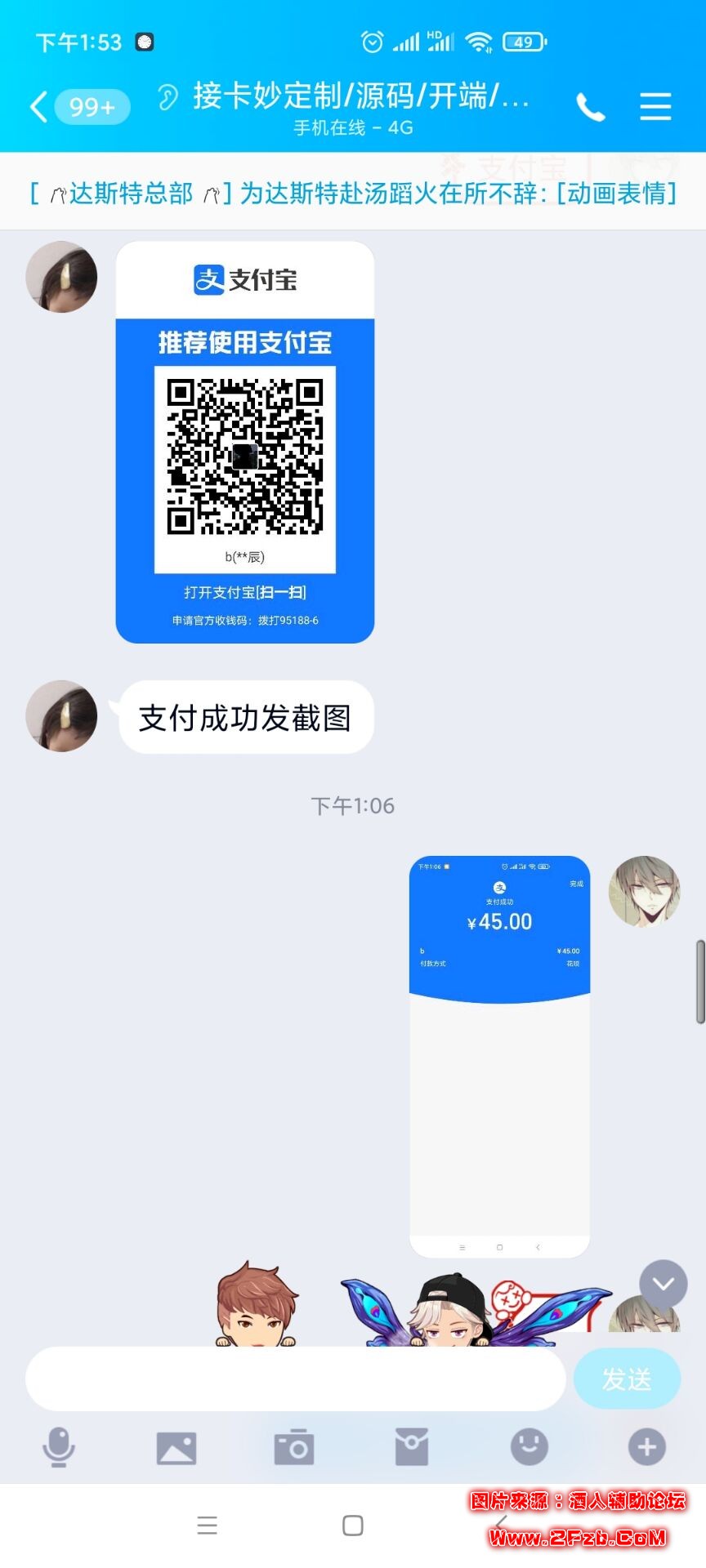Open the emoji sticker panel
The image size is (706, 1568).
529,1448
